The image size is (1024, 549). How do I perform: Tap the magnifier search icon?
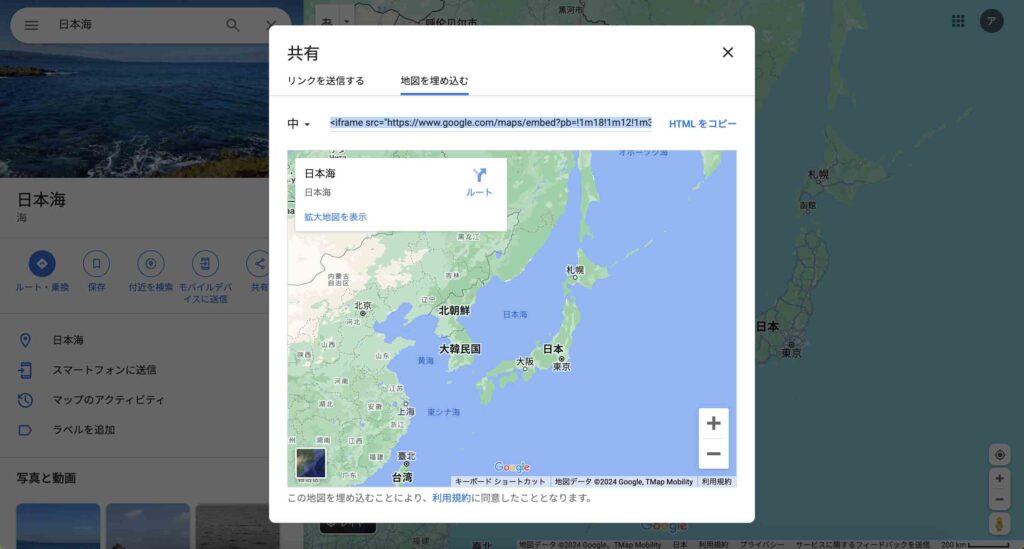point(232,24)
